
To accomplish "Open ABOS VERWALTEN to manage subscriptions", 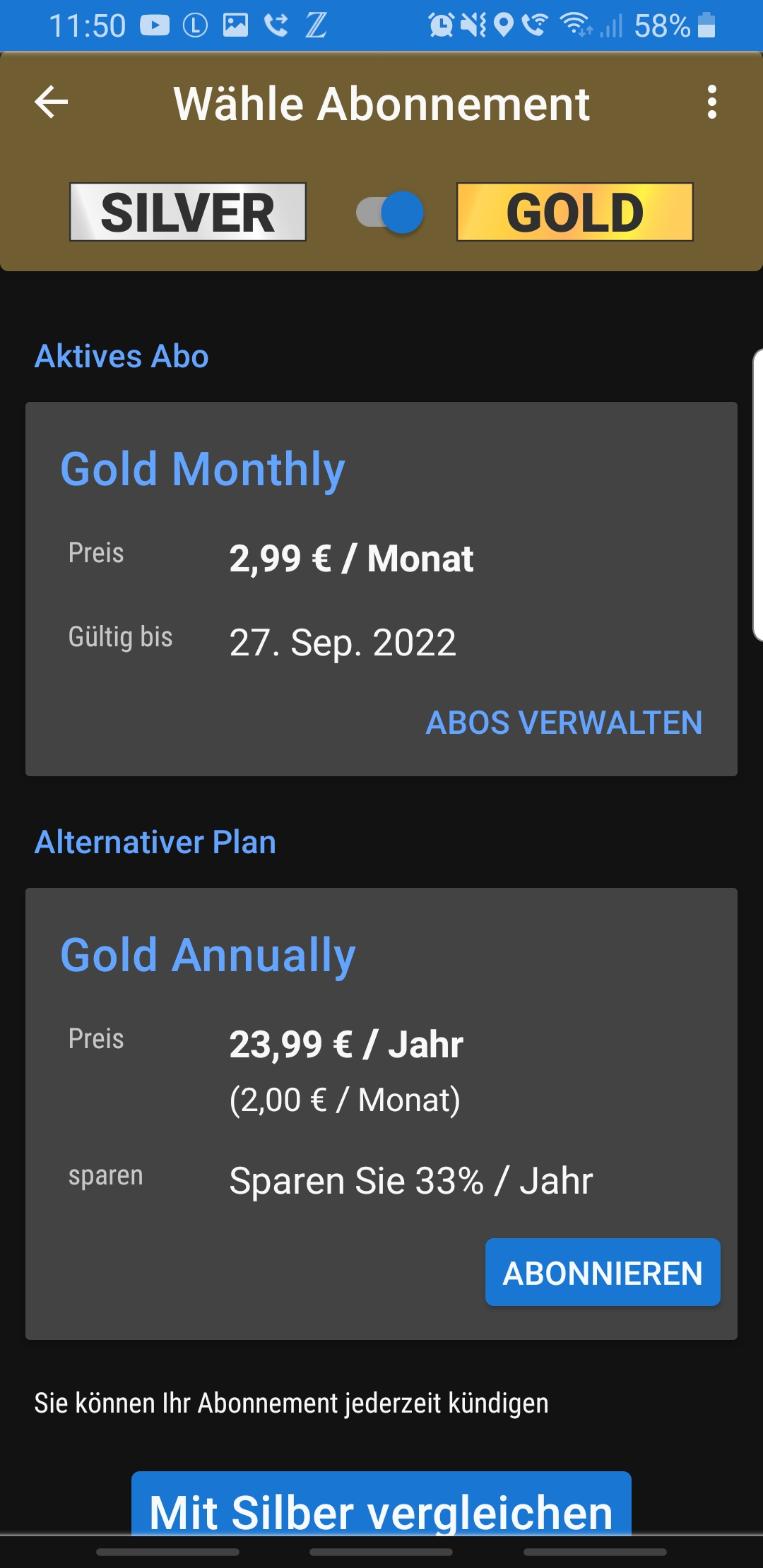I will [564, 723].
